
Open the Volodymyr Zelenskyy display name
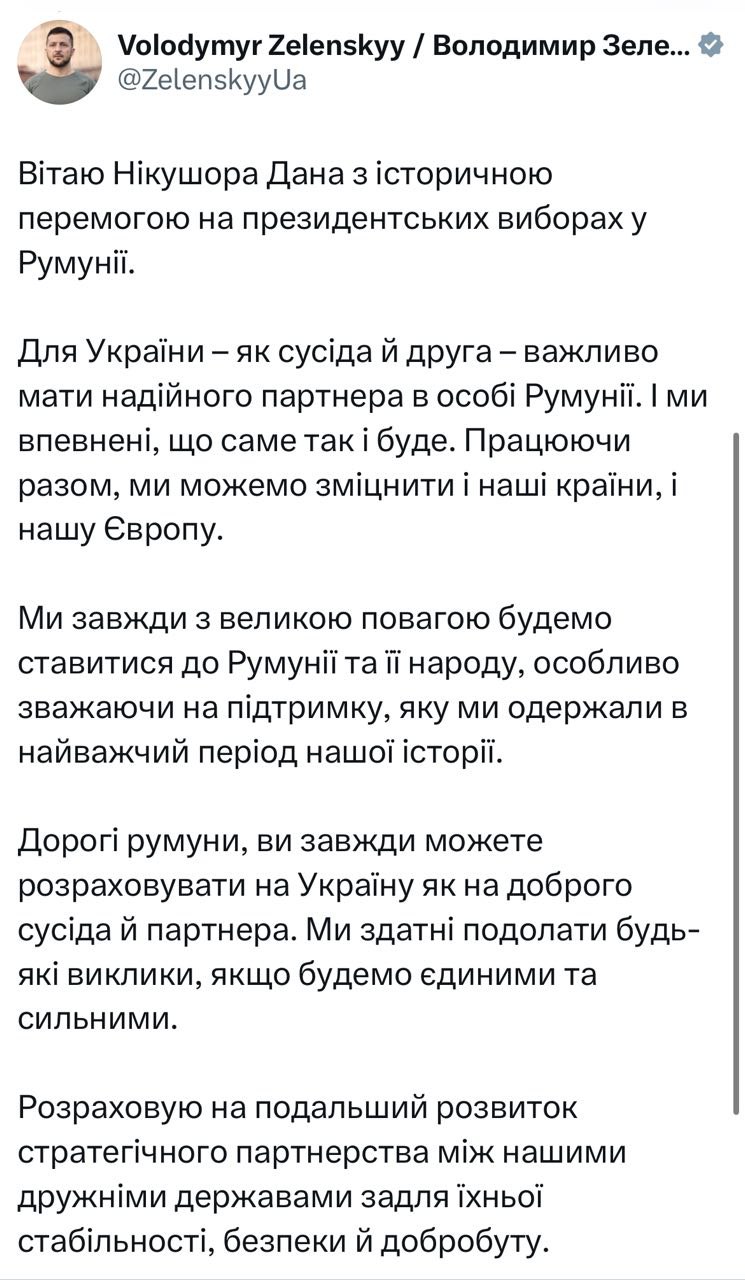point(402,44)
